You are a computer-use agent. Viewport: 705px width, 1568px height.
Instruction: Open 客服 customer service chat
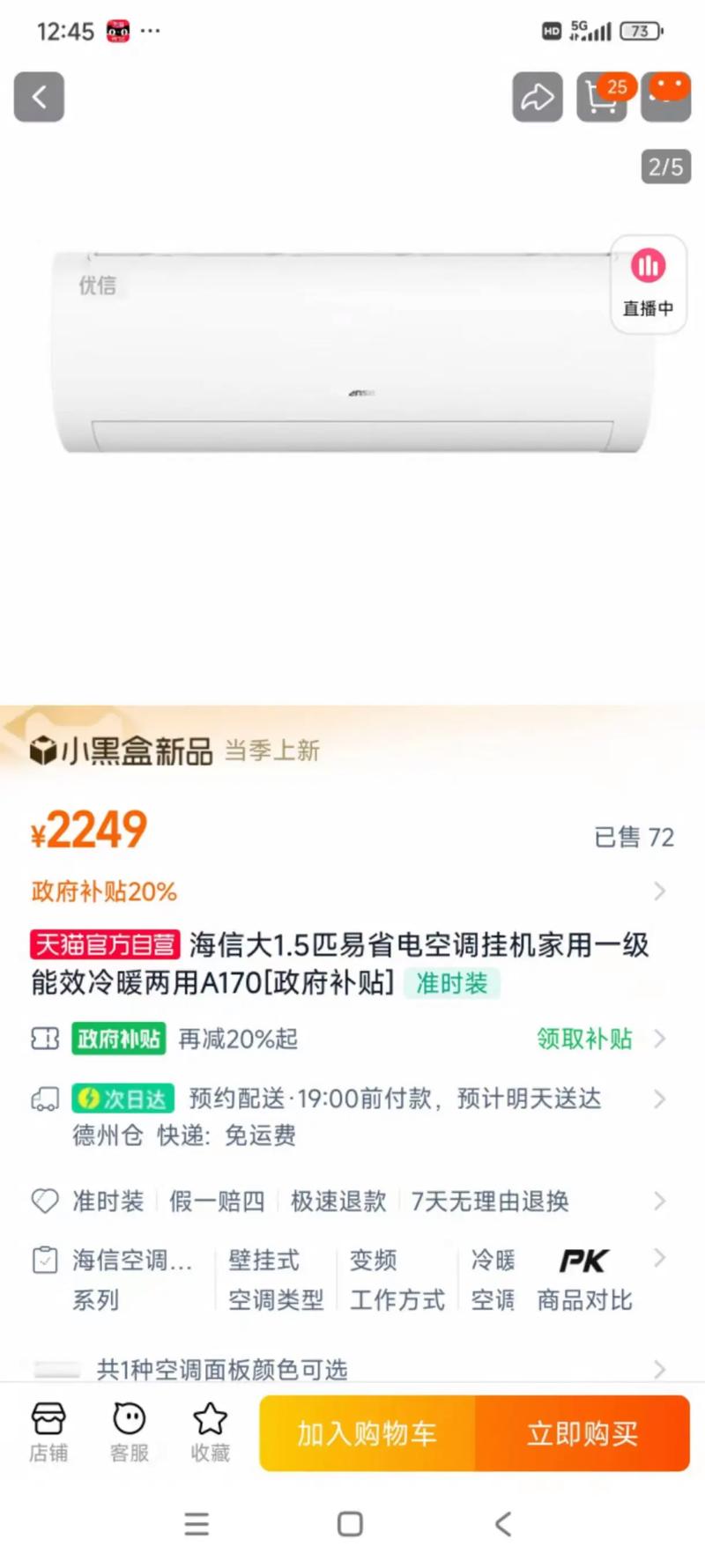tap(129, 1431)
